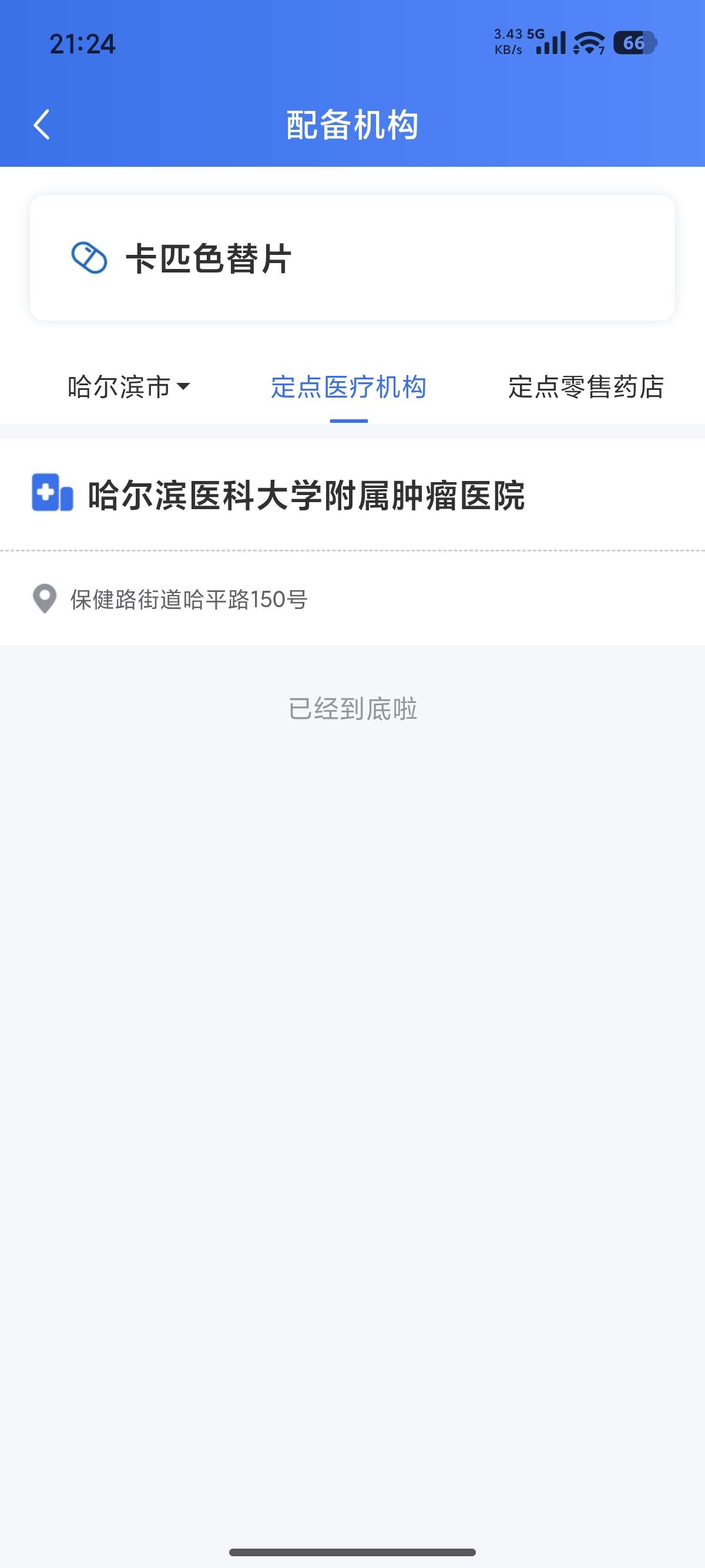The image size is (705, 1568).
Task: Go back from 配备机构 page
Action: pyautogui.click(x=42, y=126)
